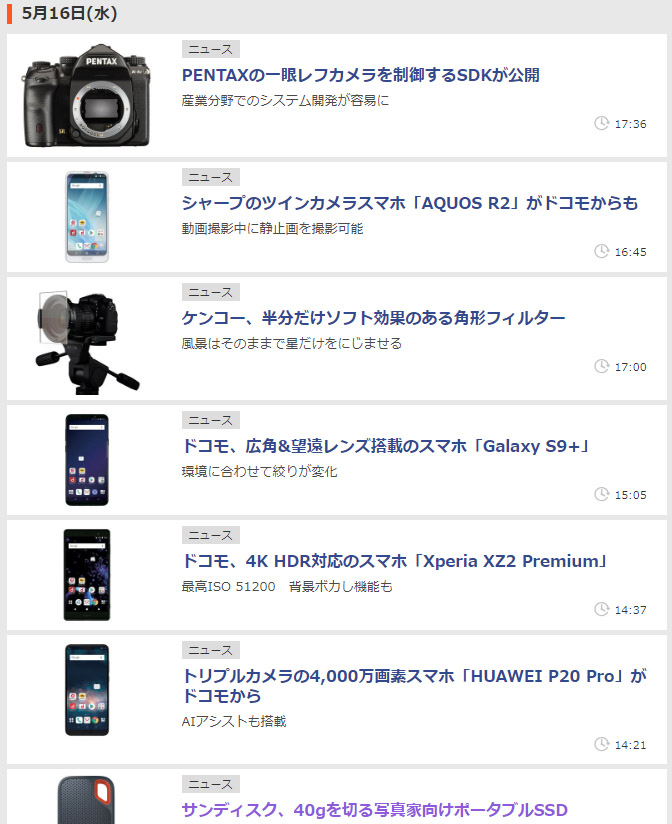Image resolution: width=672 pixels, height=824 pixels.
Task: Open the Xperia XZ2 Premium article
Action: (395, 561)
